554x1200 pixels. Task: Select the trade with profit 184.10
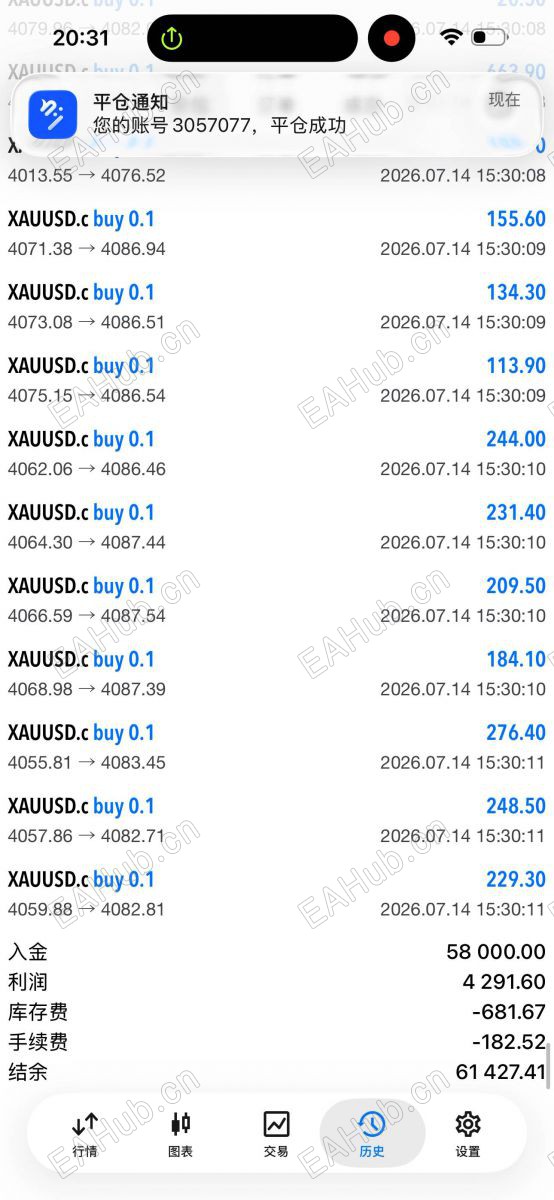(277, 674)
